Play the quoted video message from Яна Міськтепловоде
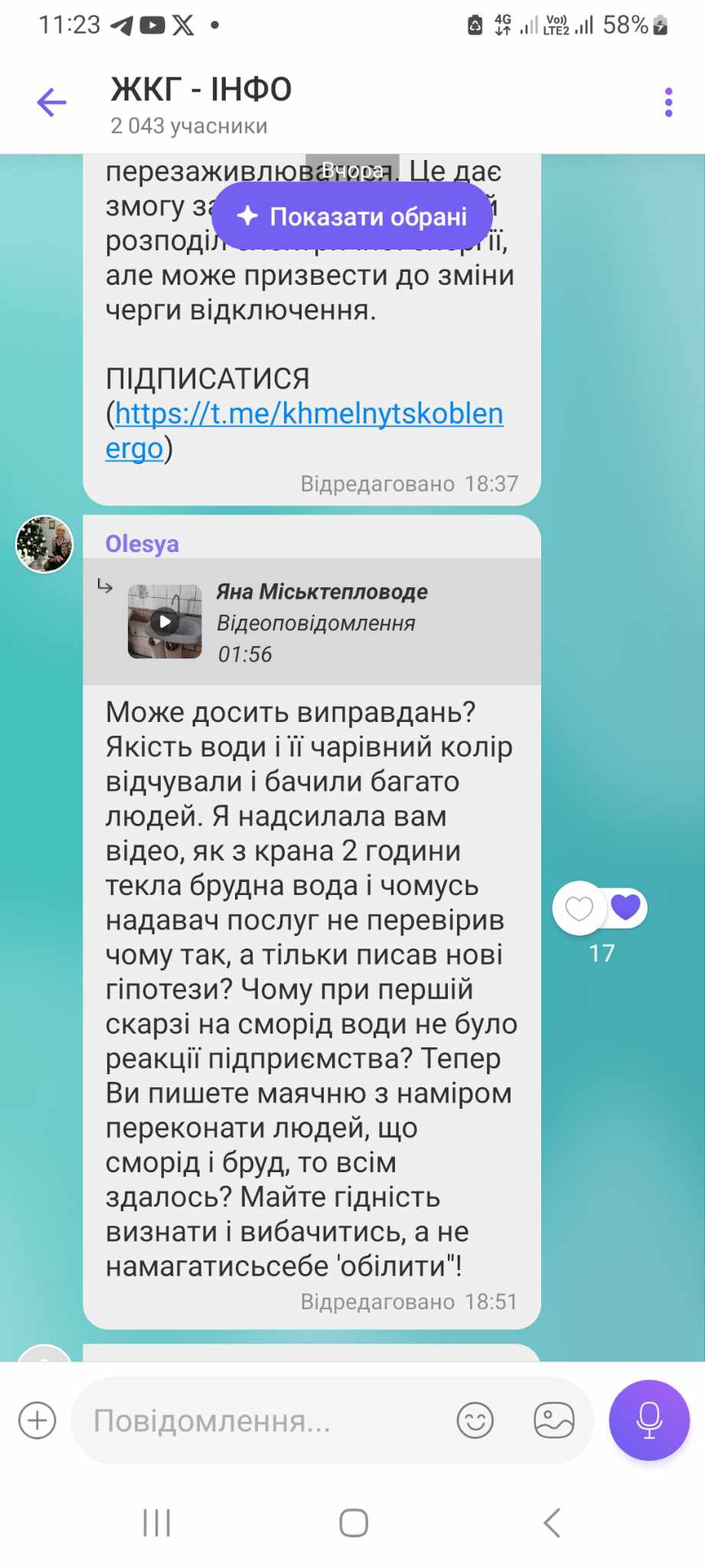This screenshot has height=1568, width=705. click(165, 622)
